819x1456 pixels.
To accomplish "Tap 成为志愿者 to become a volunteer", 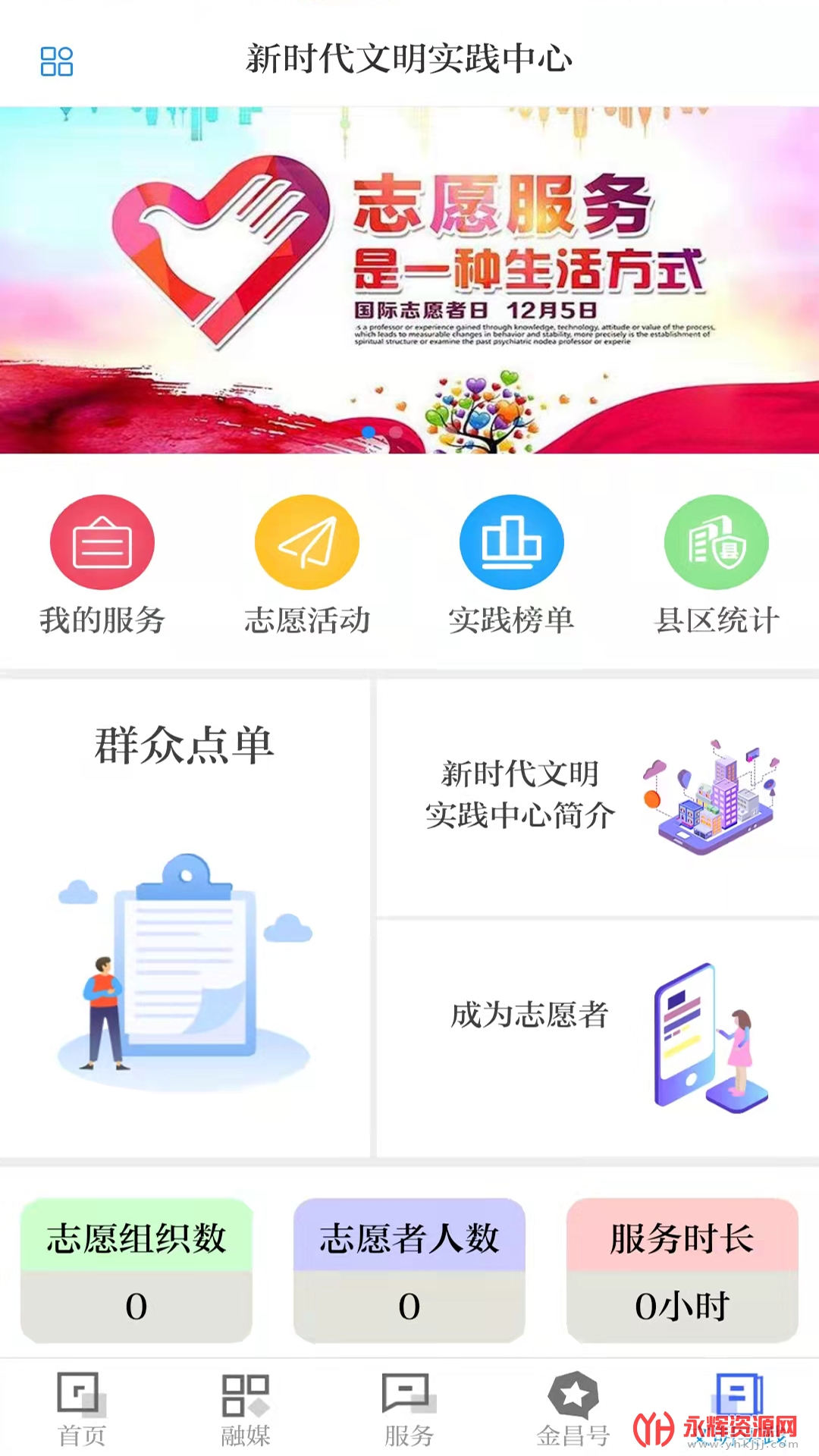I will point(598,1038).
